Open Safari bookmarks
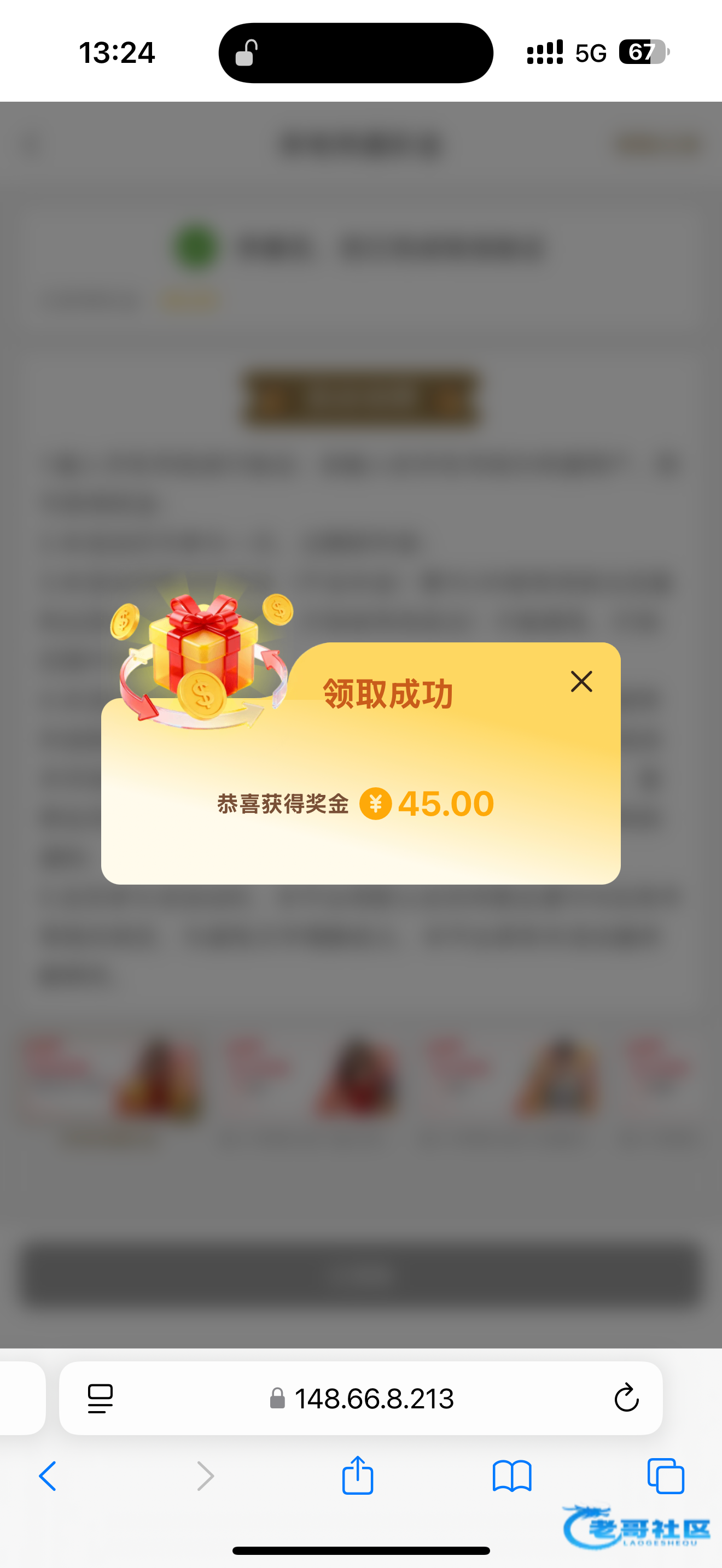The image size is (722, 1568). (512, 1476)
